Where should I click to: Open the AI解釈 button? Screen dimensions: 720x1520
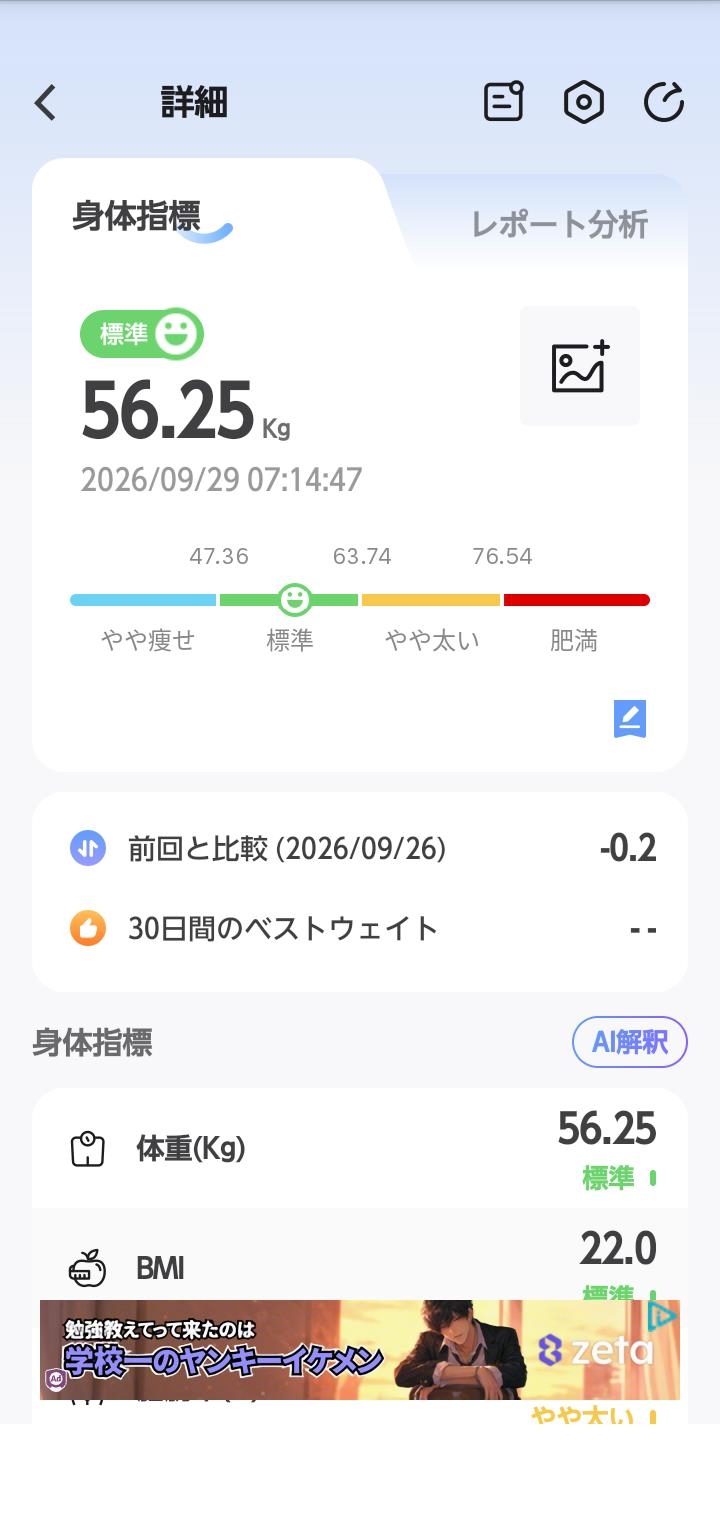click(x=630, y=1042)
